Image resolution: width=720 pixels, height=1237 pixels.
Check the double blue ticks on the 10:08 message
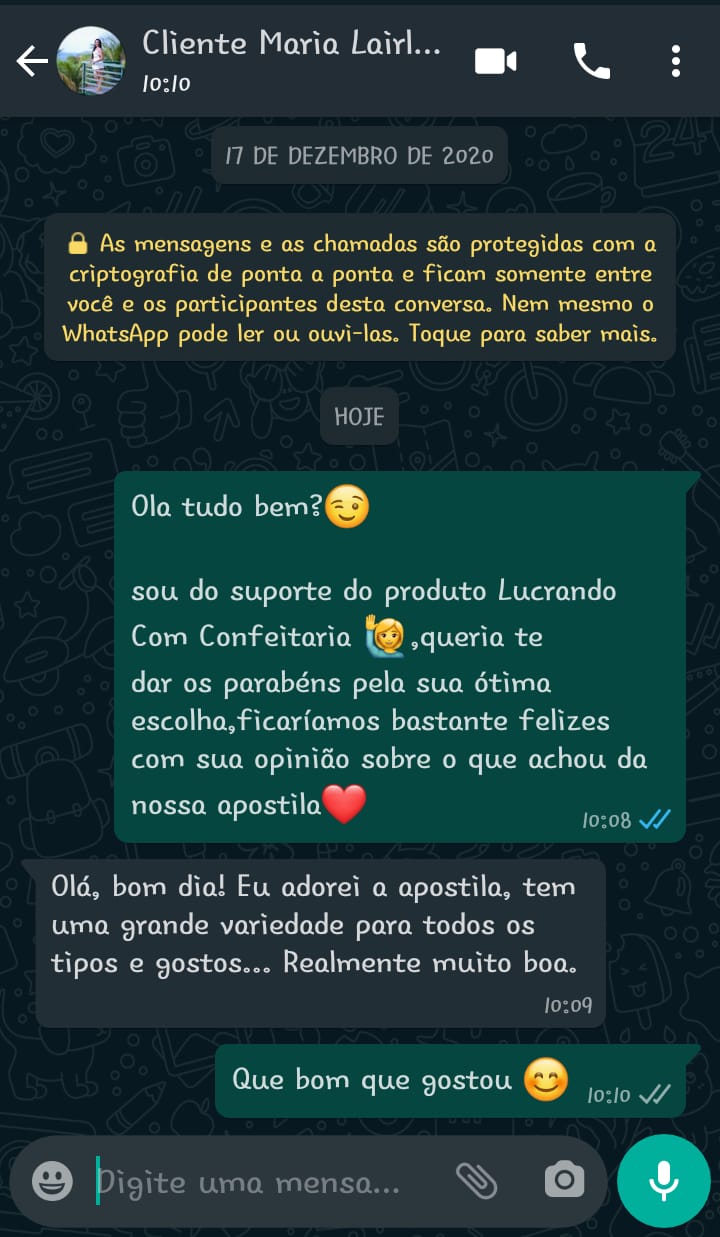[655, 818]
